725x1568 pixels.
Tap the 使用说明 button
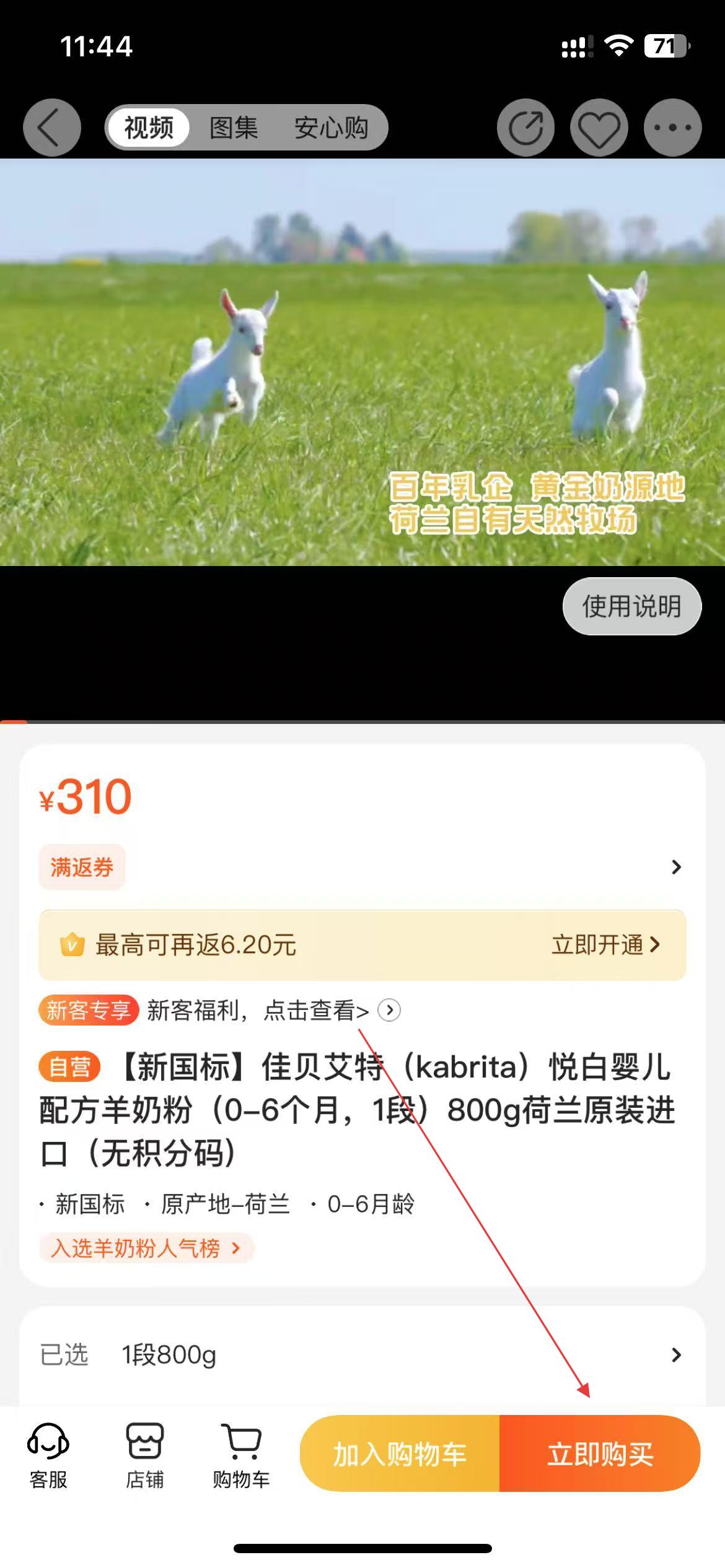click(x=631, y=606)
